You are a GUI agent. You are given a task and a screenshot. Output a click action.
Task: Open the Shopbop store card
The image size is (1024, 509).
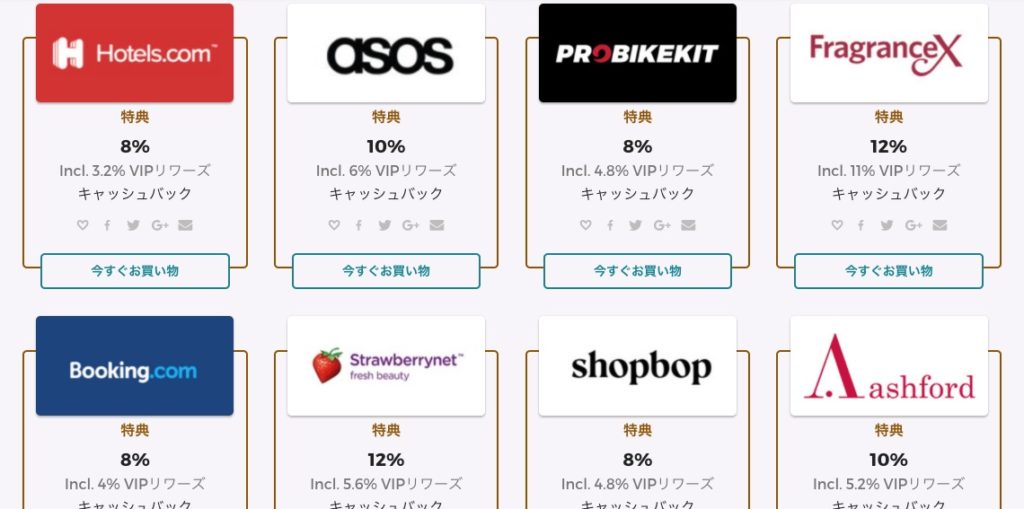(x=637, y=367)
